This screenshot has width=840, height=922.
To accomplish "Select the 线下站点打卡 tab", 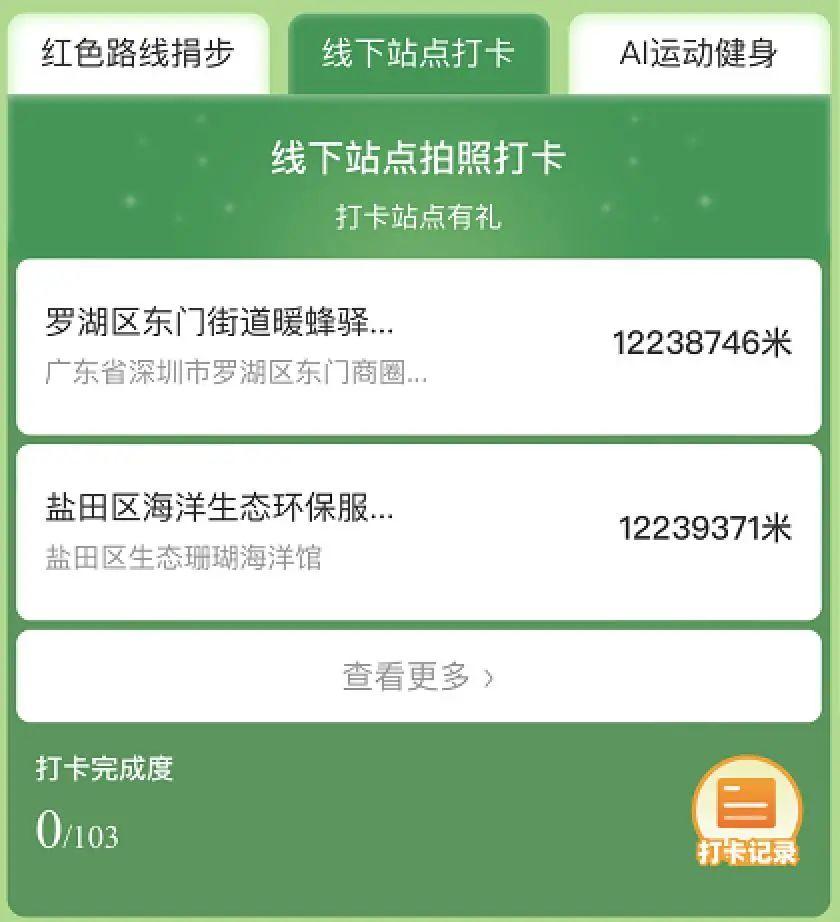I will (x=418, y=54).
